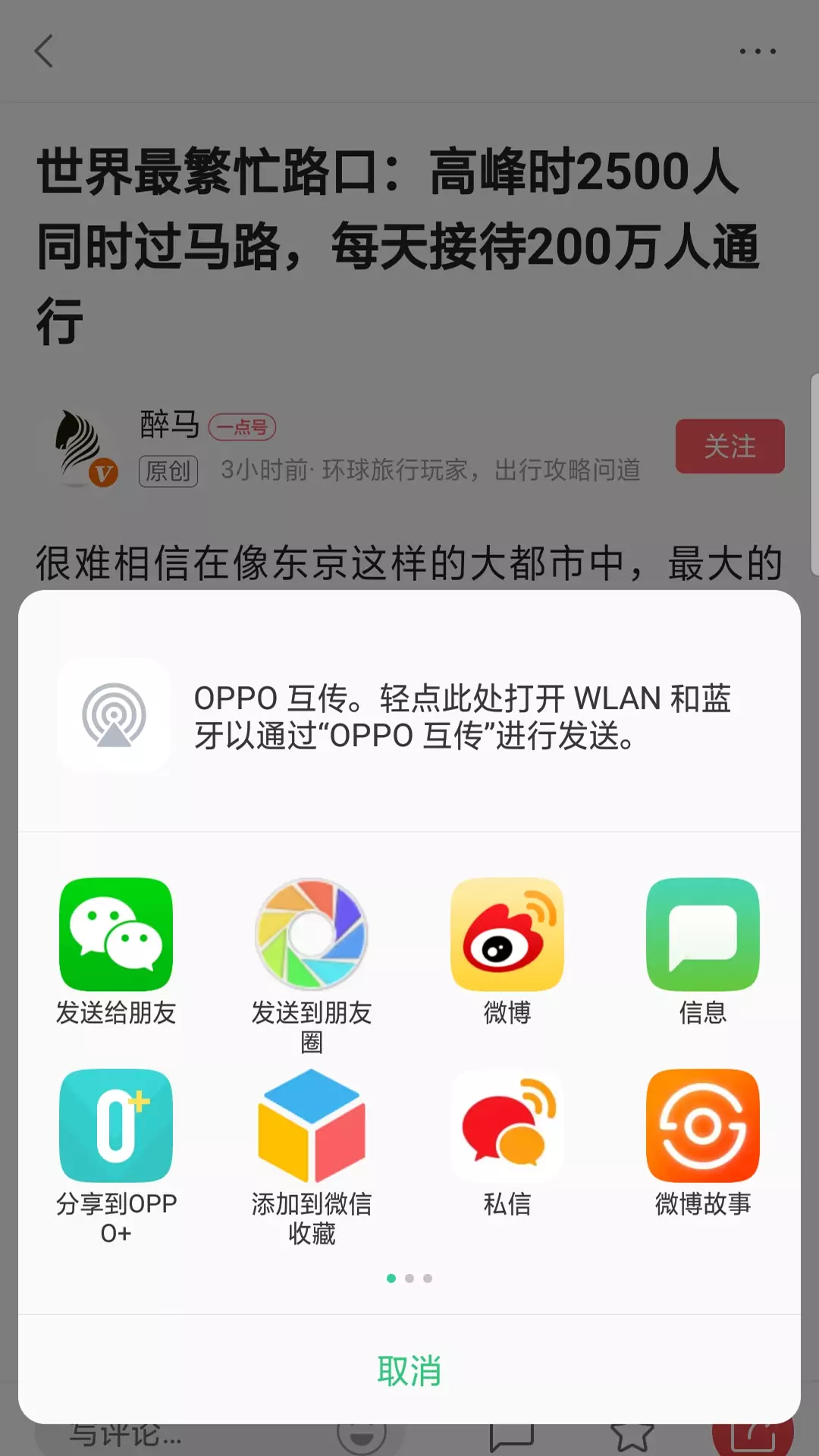819x1456 pixels.
Task: Tap 取消 to dismiss the share sheet
Action: [409, 1370]
